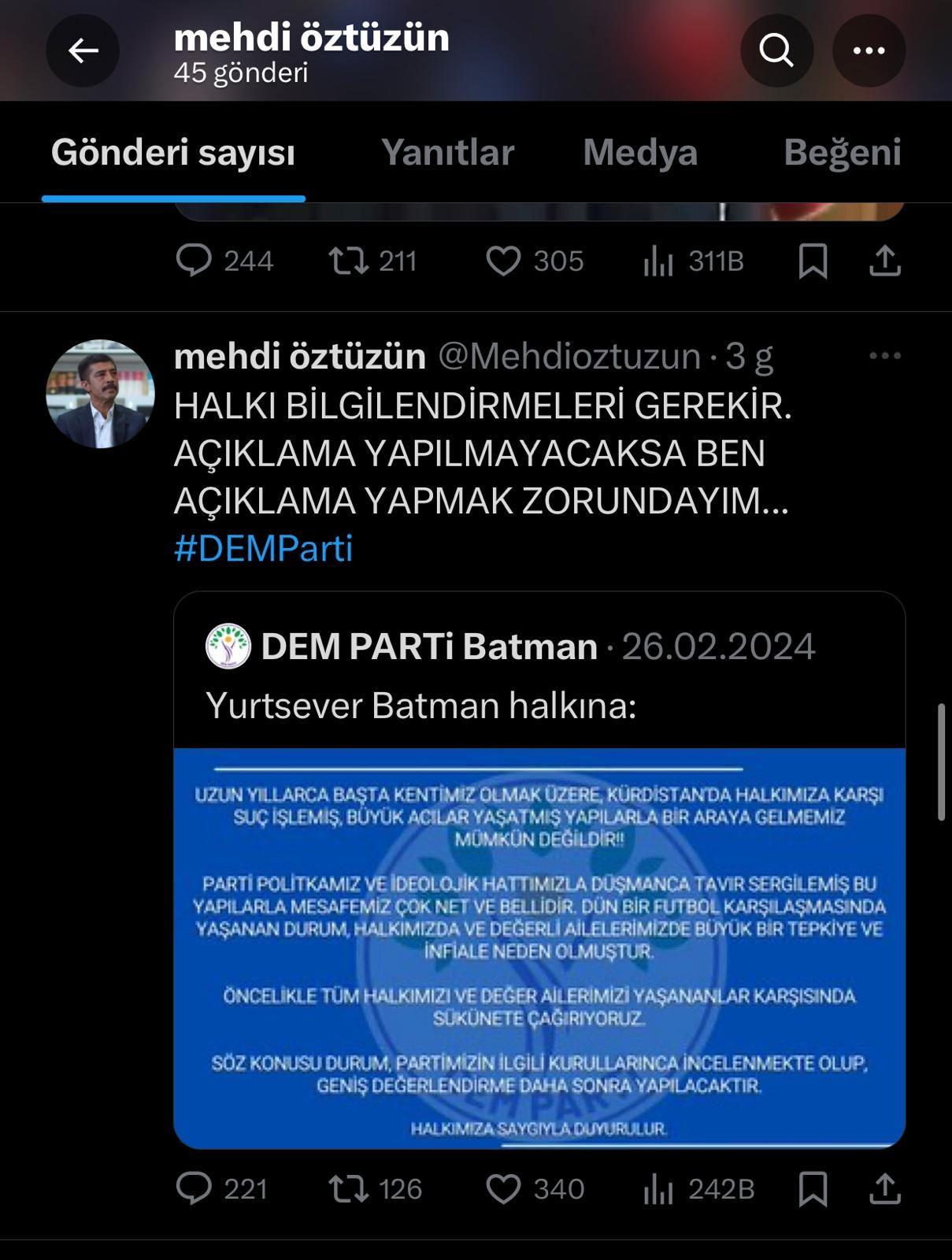Screen dimensions: 952x1260
Task: Open the quoted DEM PARTi Batman post
Action: tap(539, 677)
